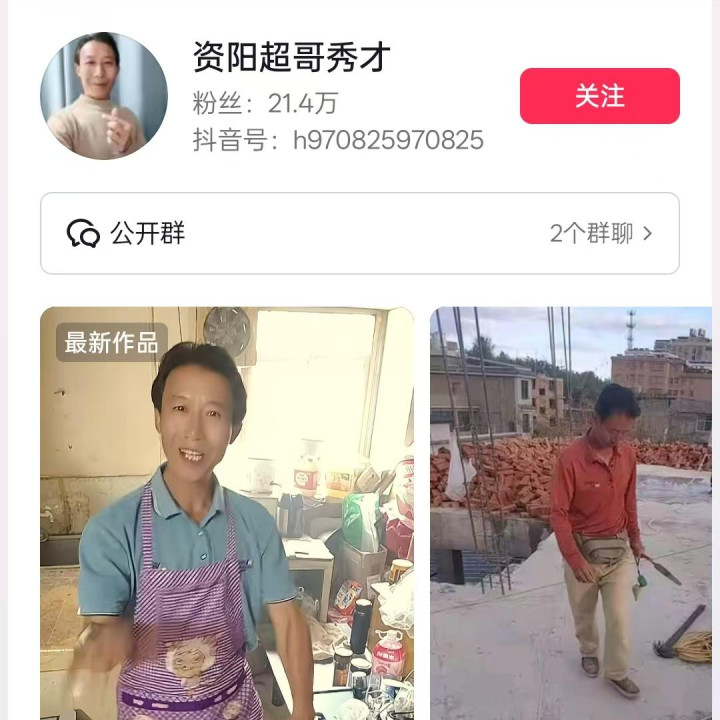This screenshot has height=720, width=720.
Task: Play the 最新作品 video tile
Action: (227, 515)
